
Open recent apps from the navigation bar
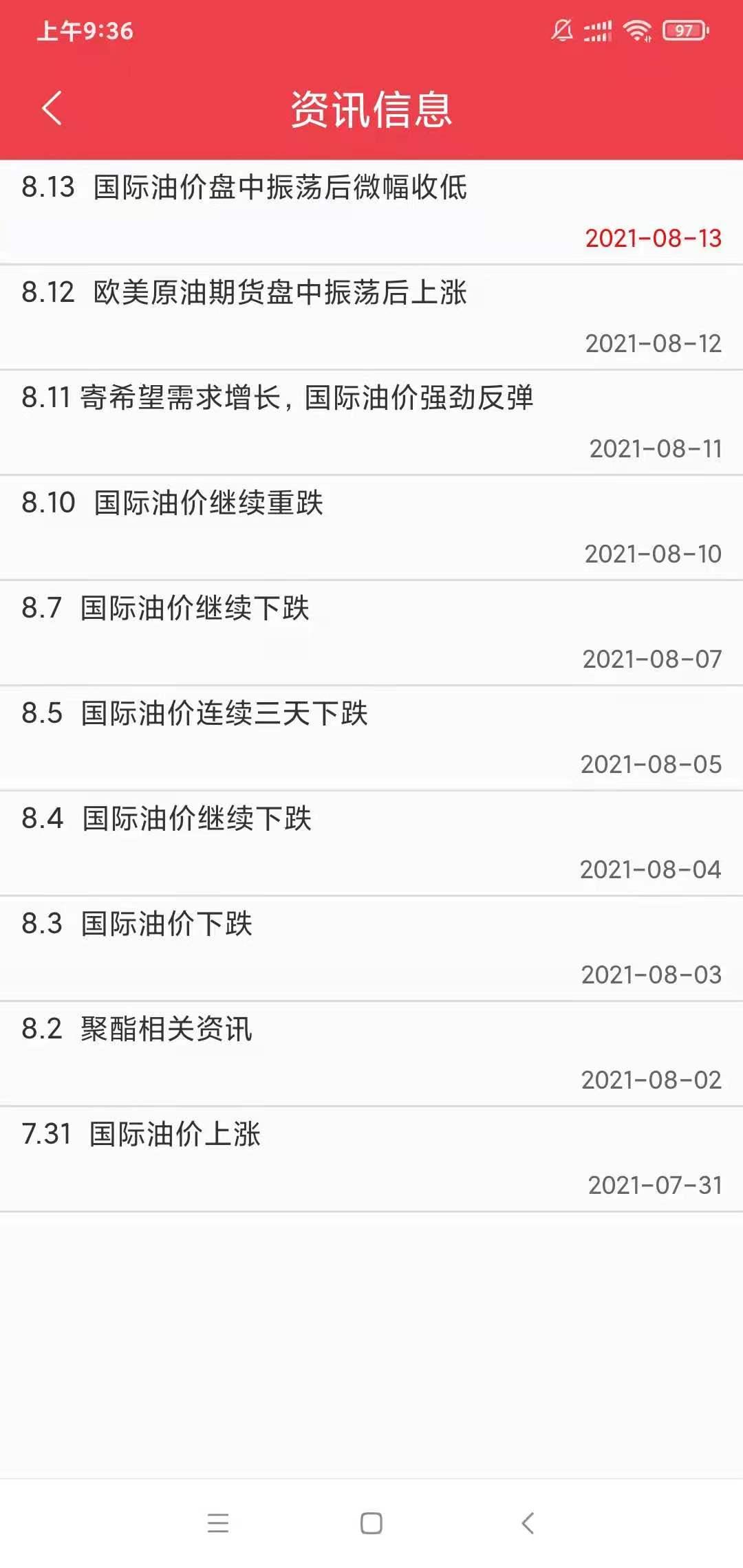218,1523
